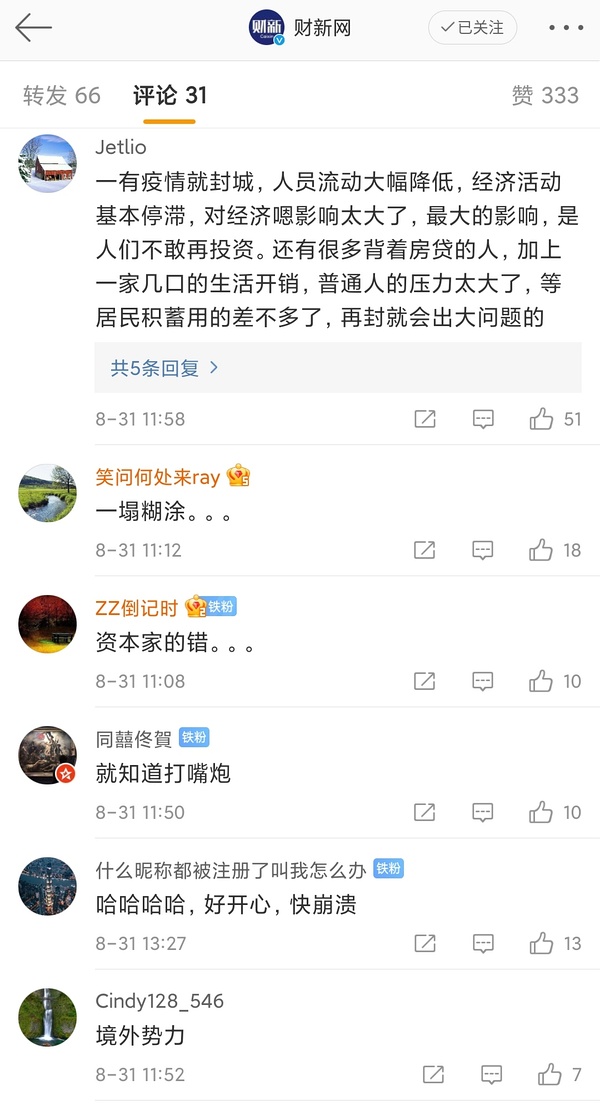
Task: Switch to the 转发 66 tab
Action: pyautogui.click(x=62, y=95)
